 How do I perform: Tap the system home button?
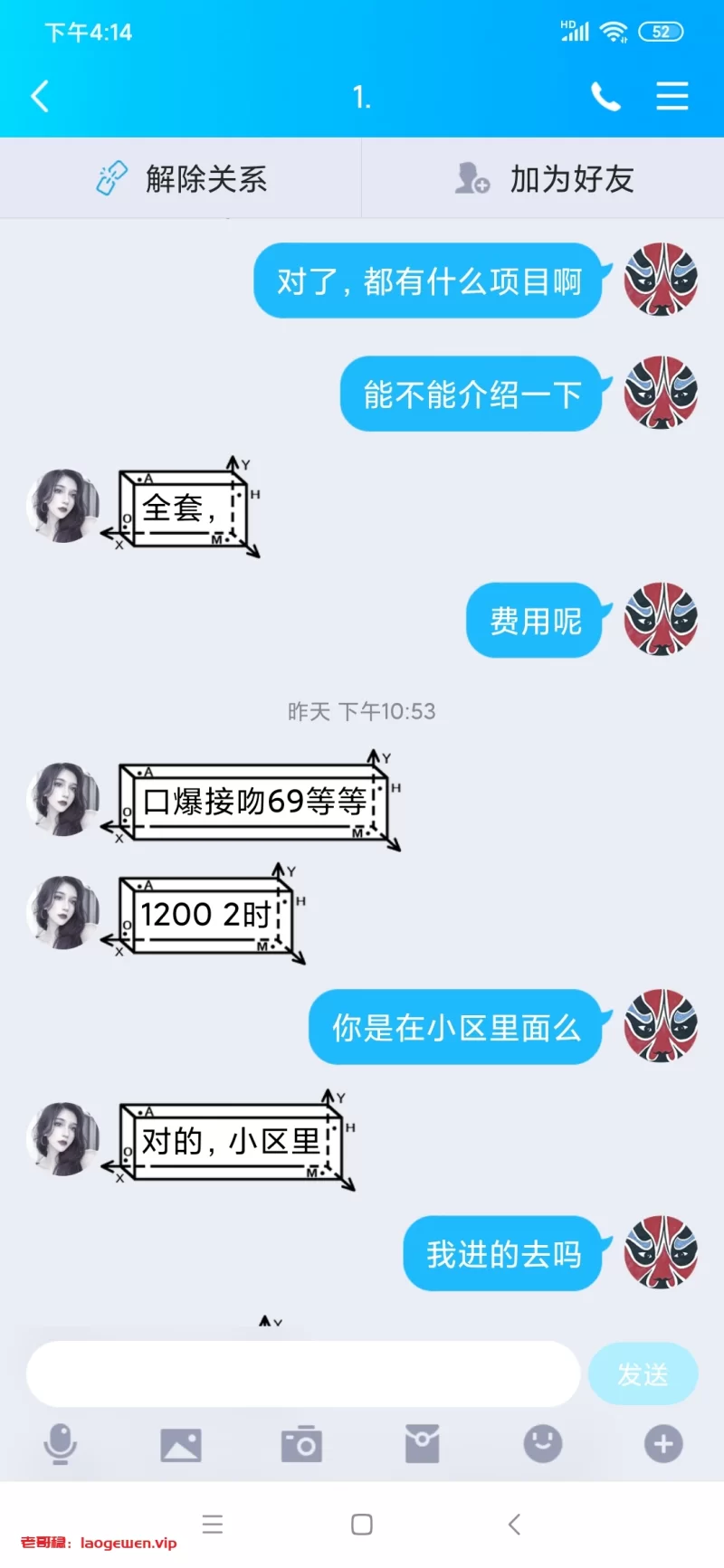[x=362, y=1525]
